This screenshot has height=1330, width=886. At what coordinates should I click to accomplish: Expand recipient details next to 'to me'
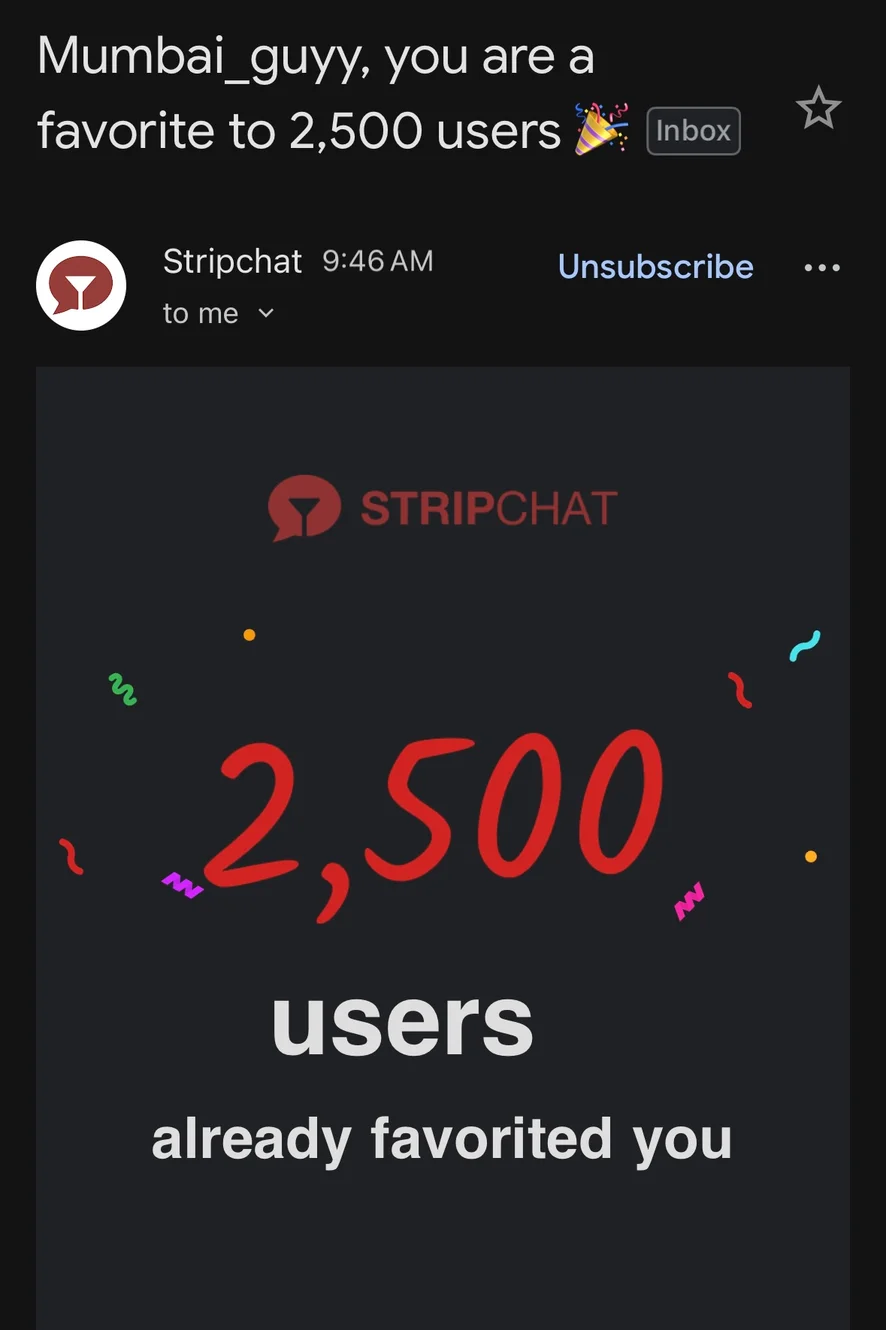click(x=265, y=313)
